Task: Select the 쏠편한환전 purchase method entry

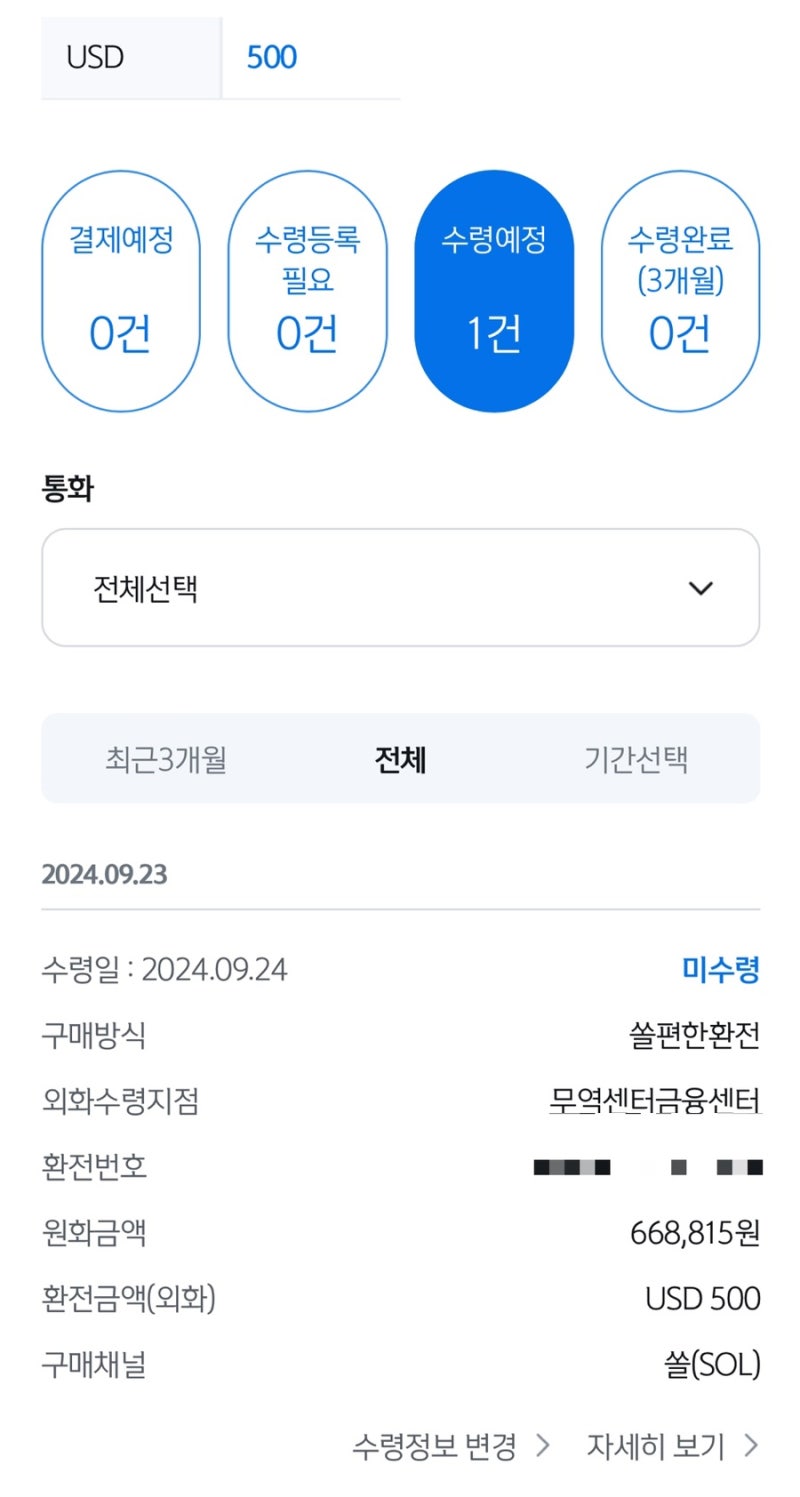Action: click(x=693, y=1036)
